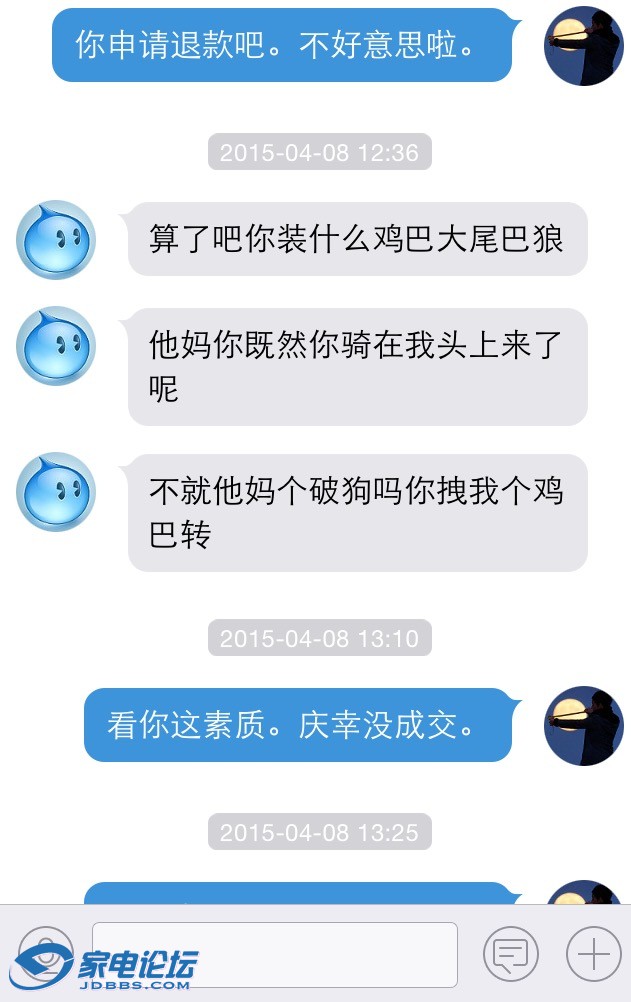View profile from avatar next to "看你这素质"
The height and width of the screenshot is (1002, 631).
(x=583, y=726)
